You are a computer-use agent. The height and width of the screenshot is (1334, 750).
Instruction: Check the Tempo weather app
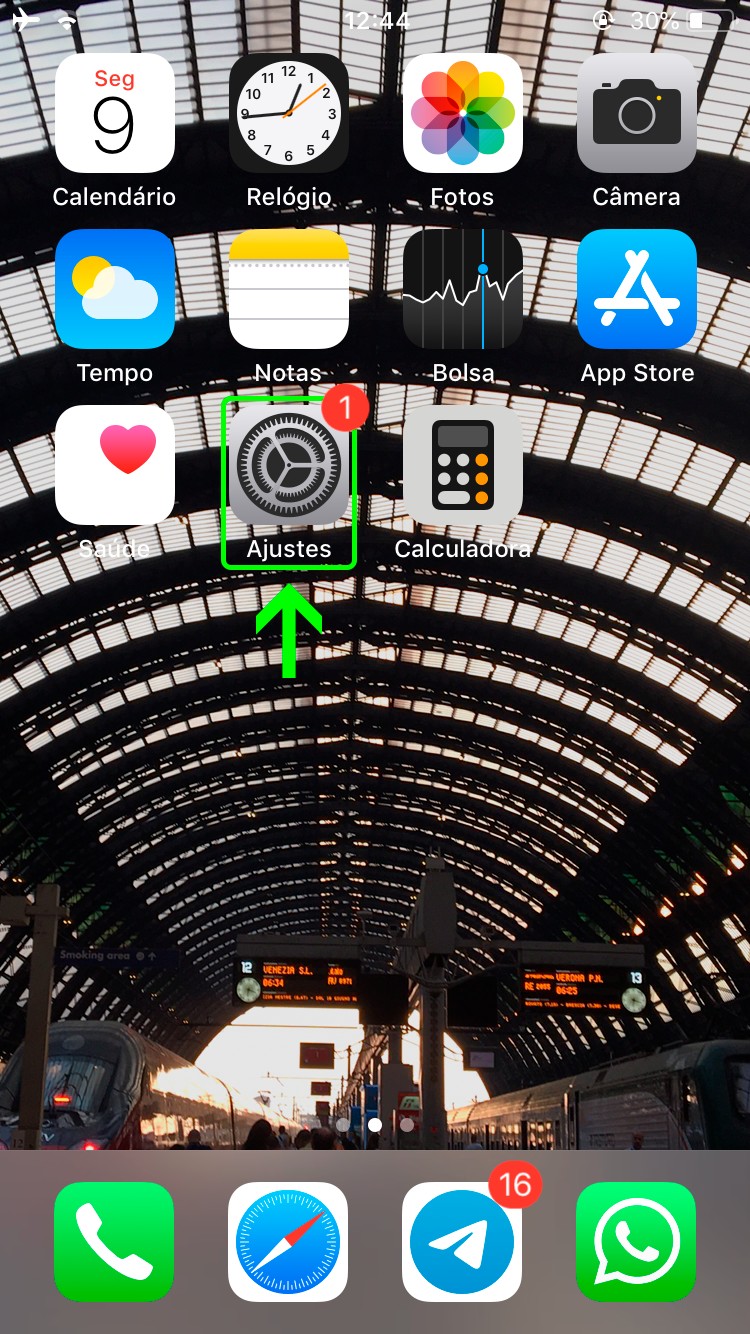pos(114,289)
